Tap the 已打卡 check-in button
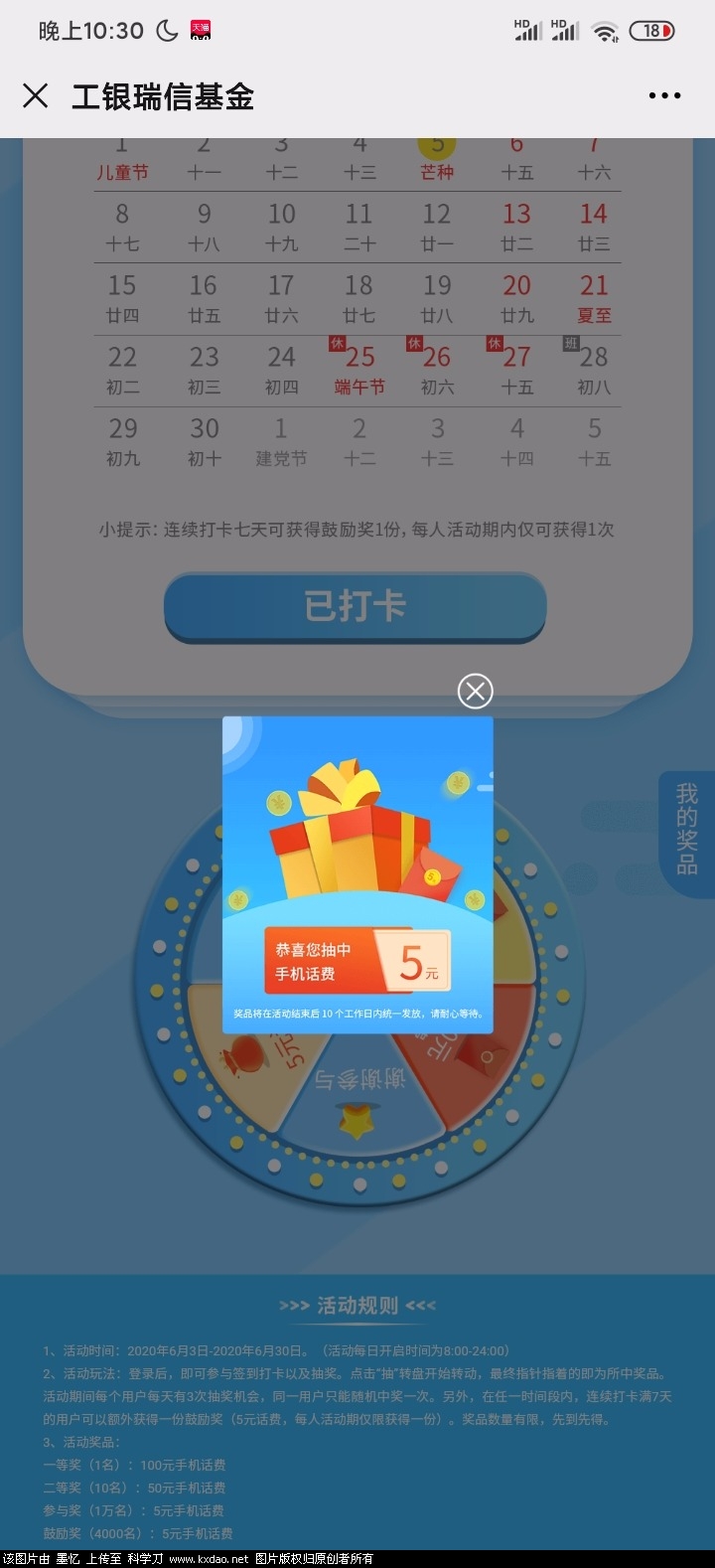The width and height of the screenshot is (715, 1568). point(355,606)
